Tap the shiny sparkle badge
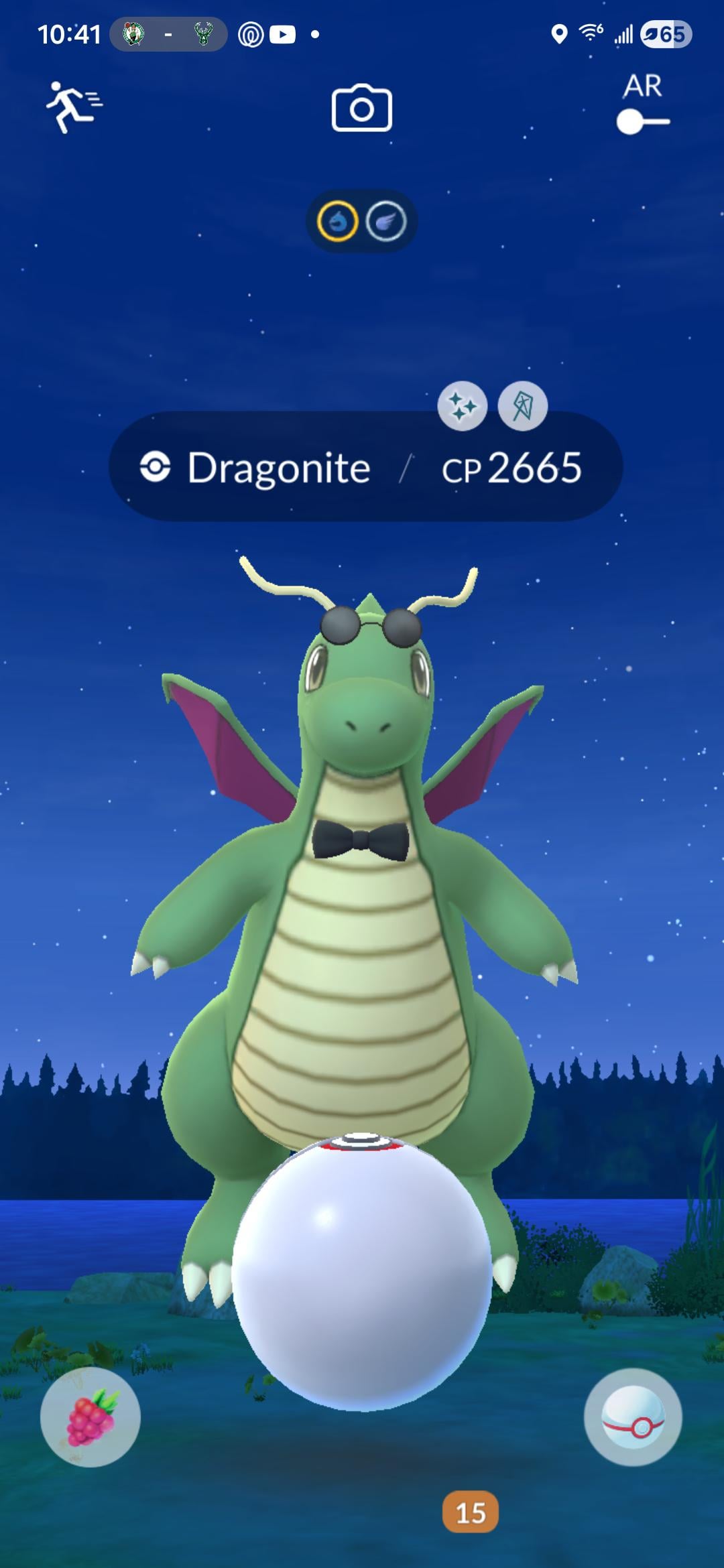The image size is (724, 1568). [462, 406]
